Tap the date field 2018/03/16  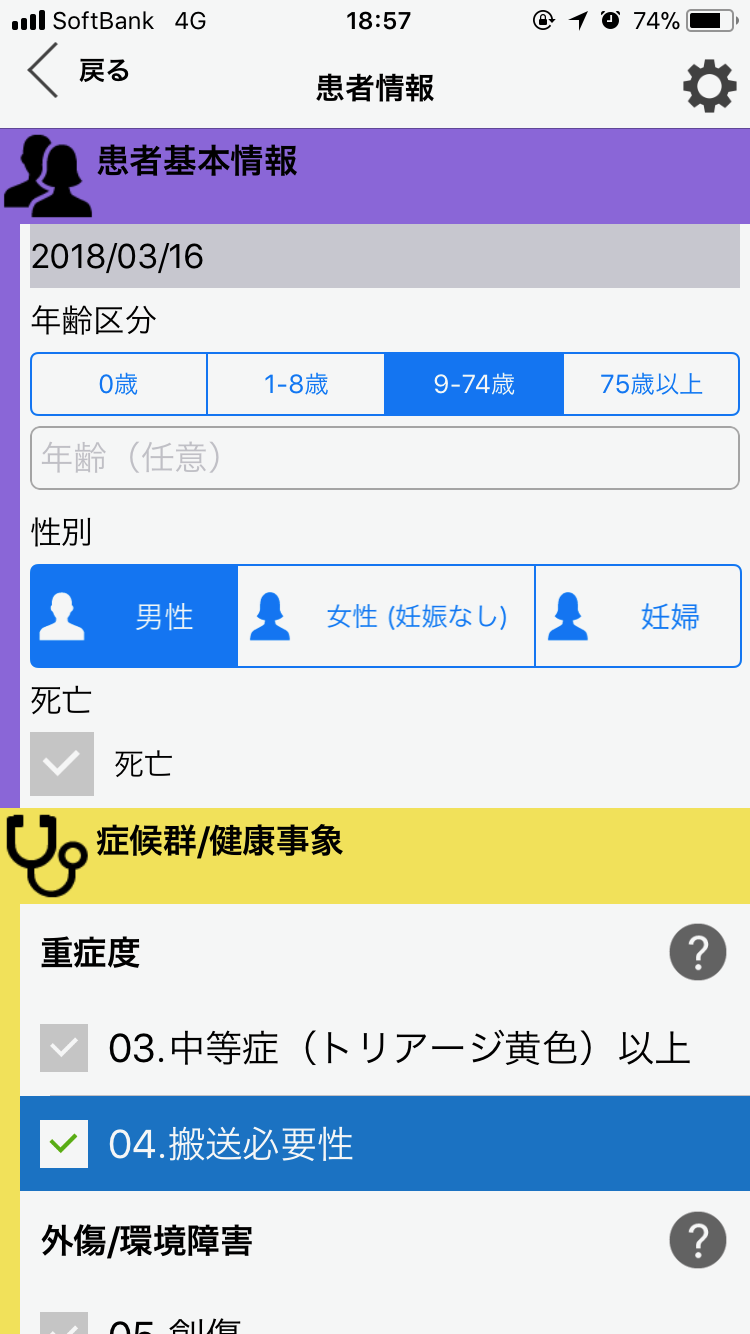385,257
